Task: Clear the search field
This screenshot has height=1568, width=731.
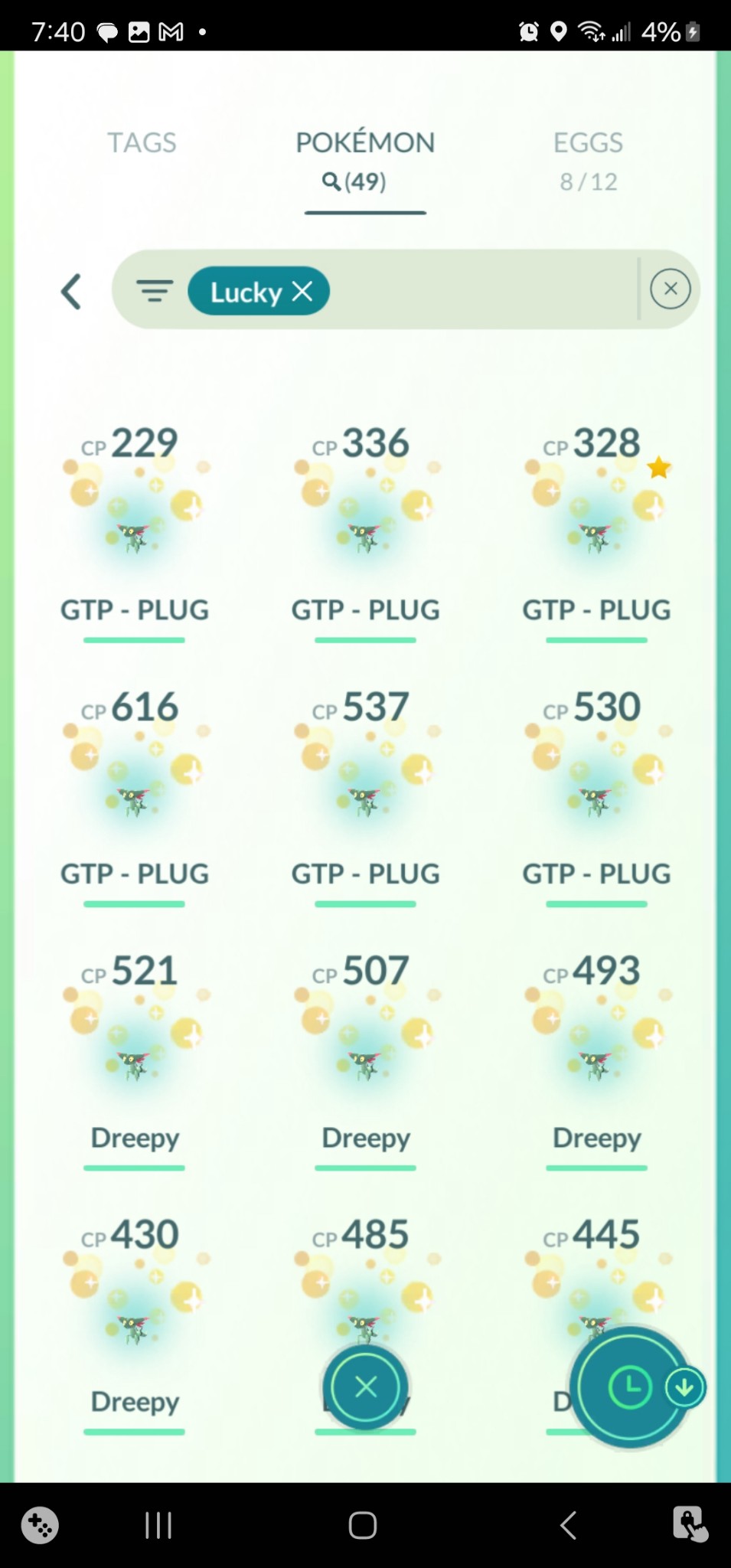Action: [670, 289]
